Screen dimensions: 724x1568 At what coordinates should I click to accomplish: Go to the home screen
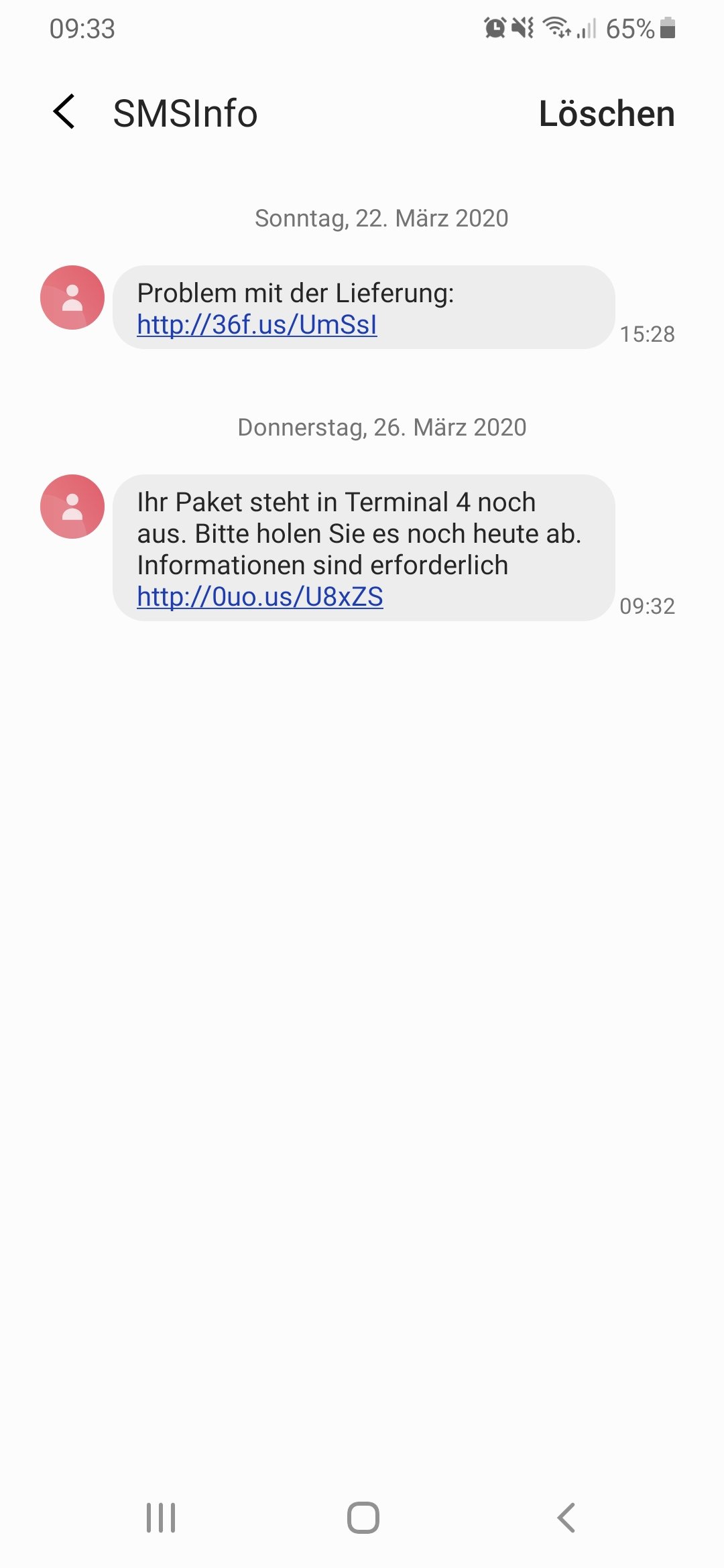click(363, 1518)
